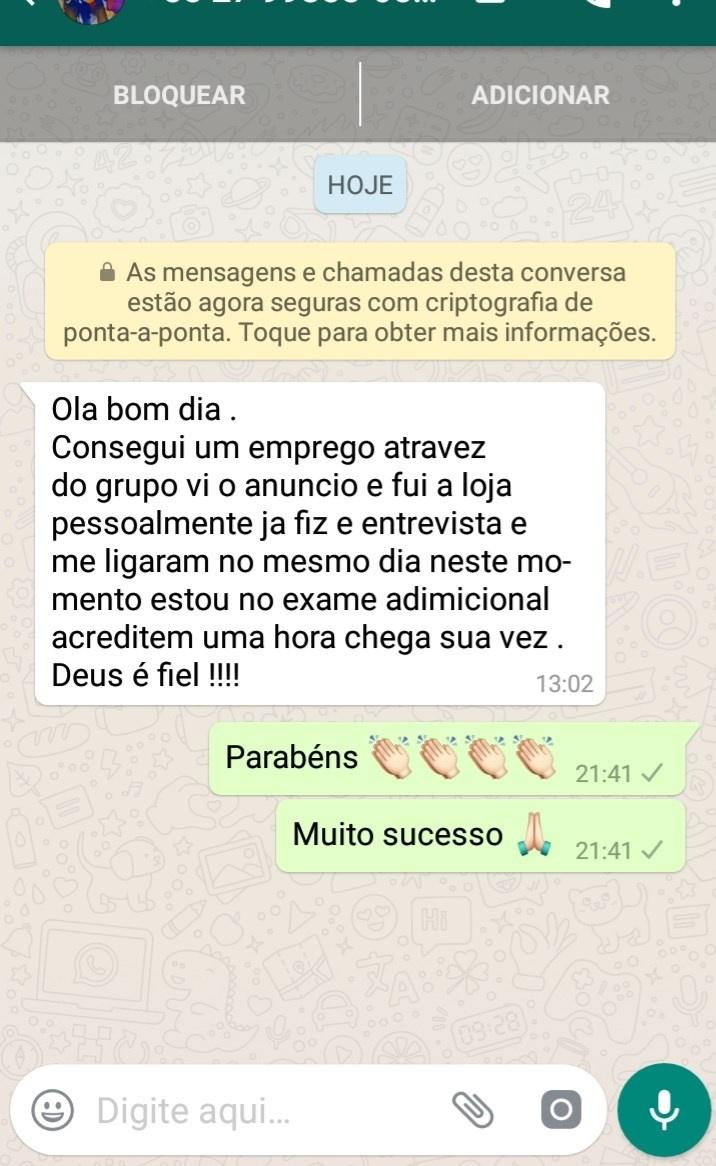Attach a file with the paperclip
The width and height of the screenshot is (716, 1166).
click(x=473, y=1108)
